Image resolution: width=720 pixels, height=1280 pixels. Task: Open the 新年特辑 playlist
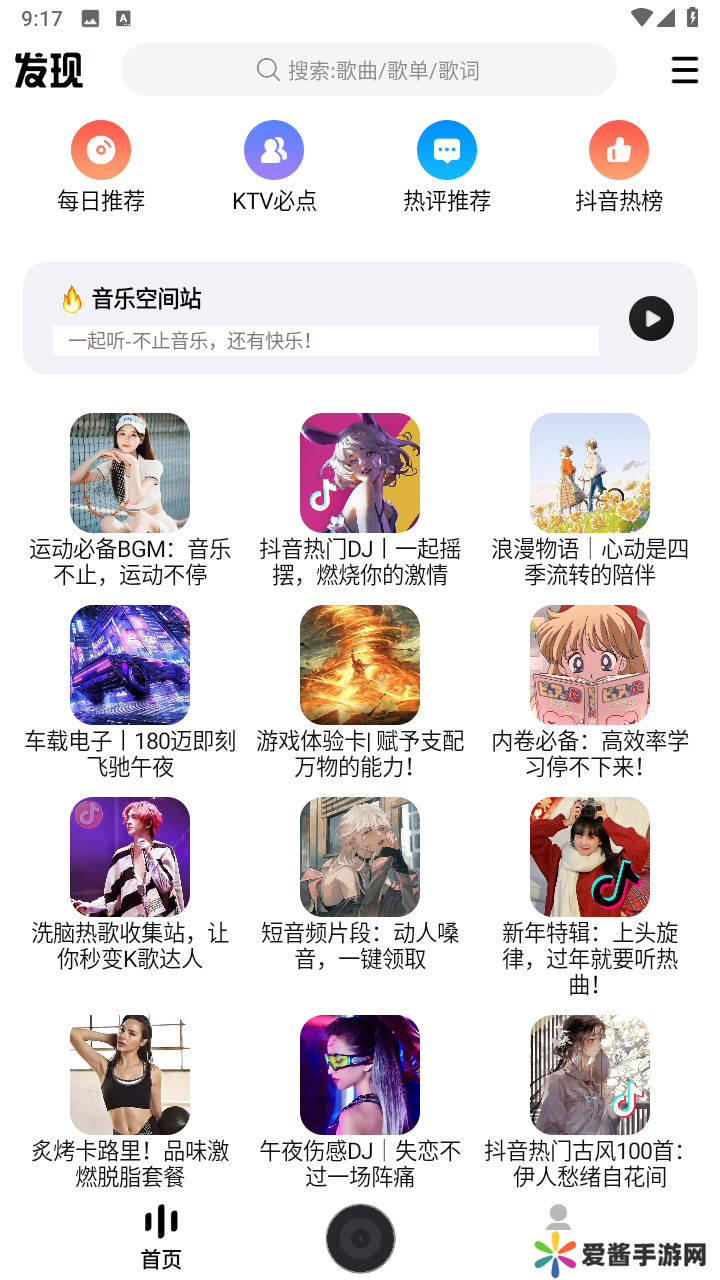click(x=590, y=857)
